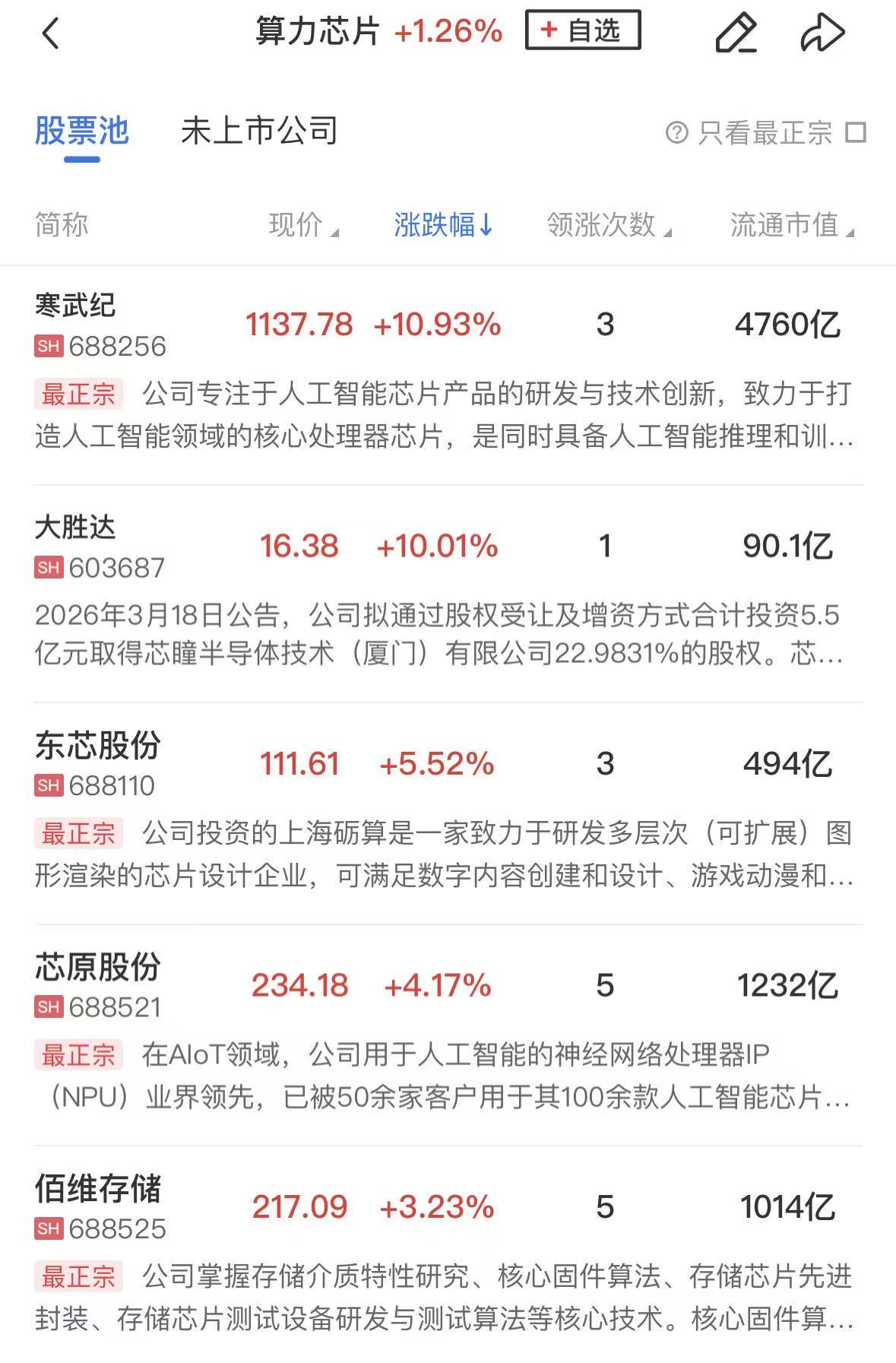Screen dimensions: 896x1363
Task: Select the 股票池 tab
Action: tap(82, 132)
